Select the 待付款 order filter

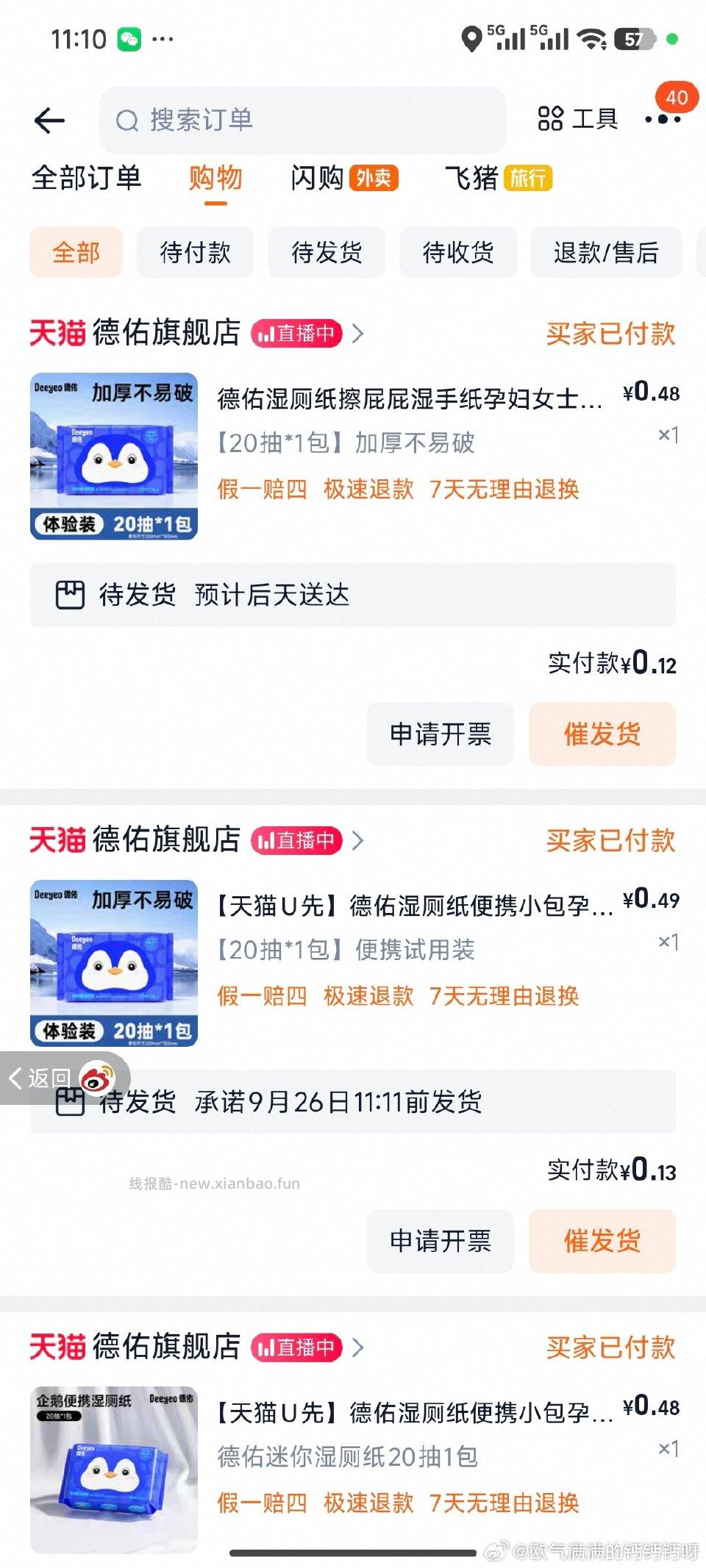(195, 252)
